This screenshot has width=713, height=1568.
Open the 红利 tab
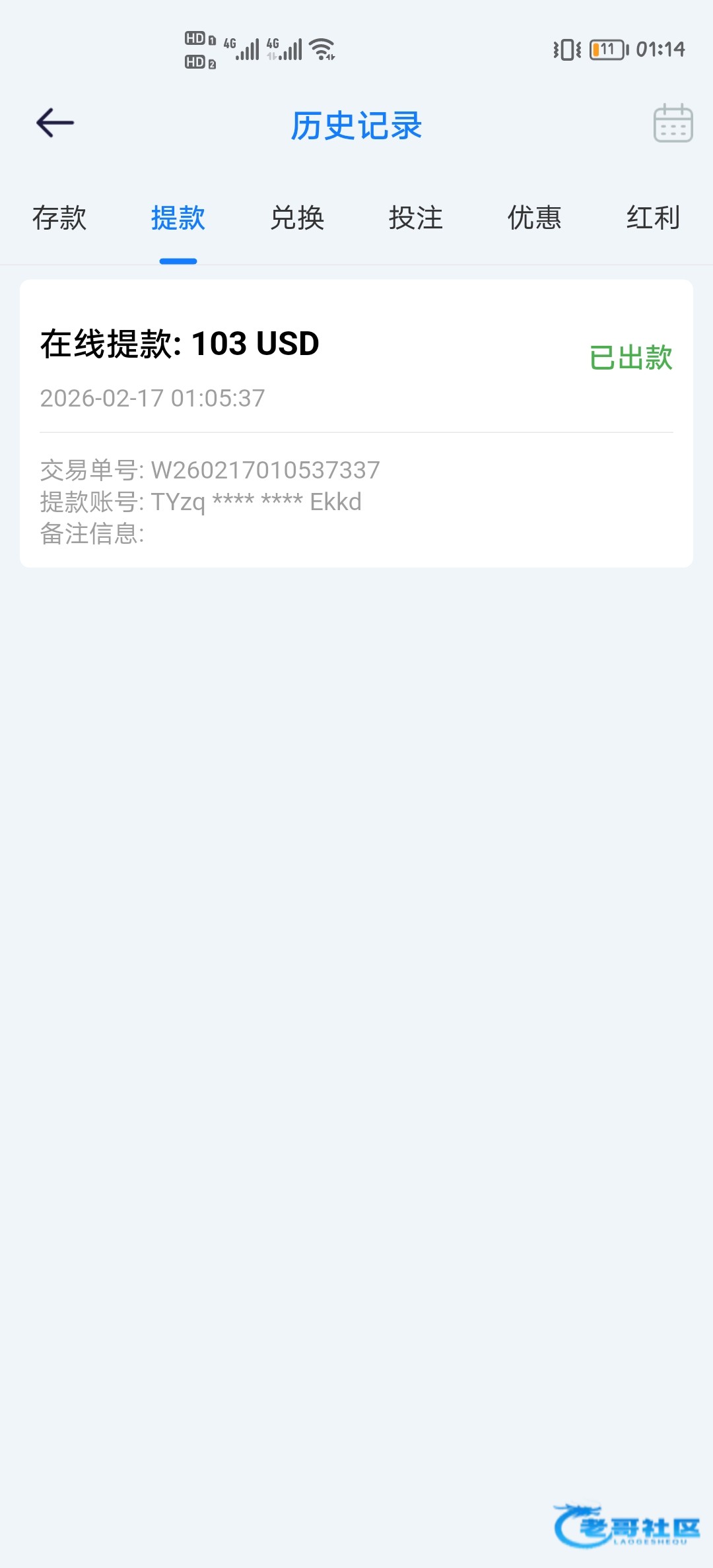652,218
